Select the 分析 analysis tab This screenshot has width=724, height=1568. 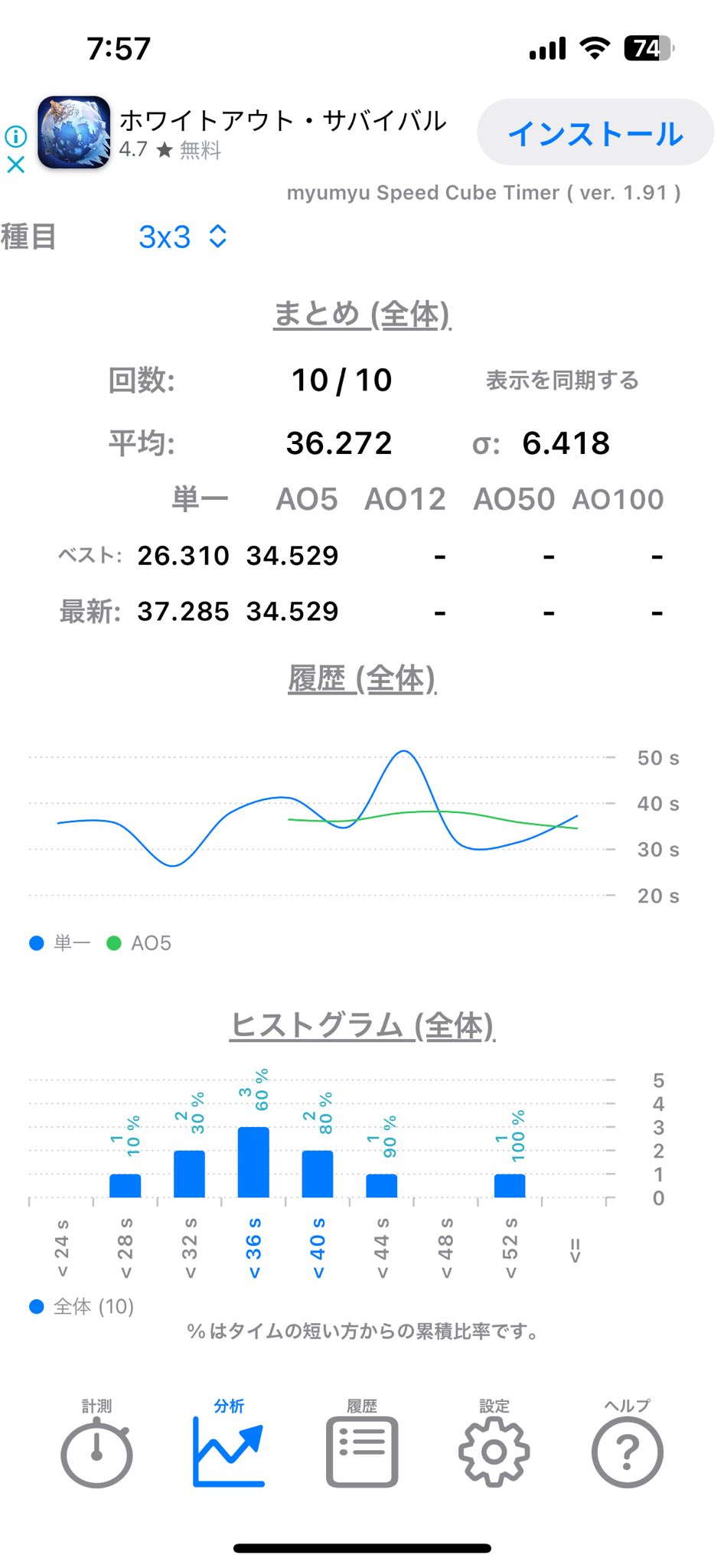pos(229,1443)
